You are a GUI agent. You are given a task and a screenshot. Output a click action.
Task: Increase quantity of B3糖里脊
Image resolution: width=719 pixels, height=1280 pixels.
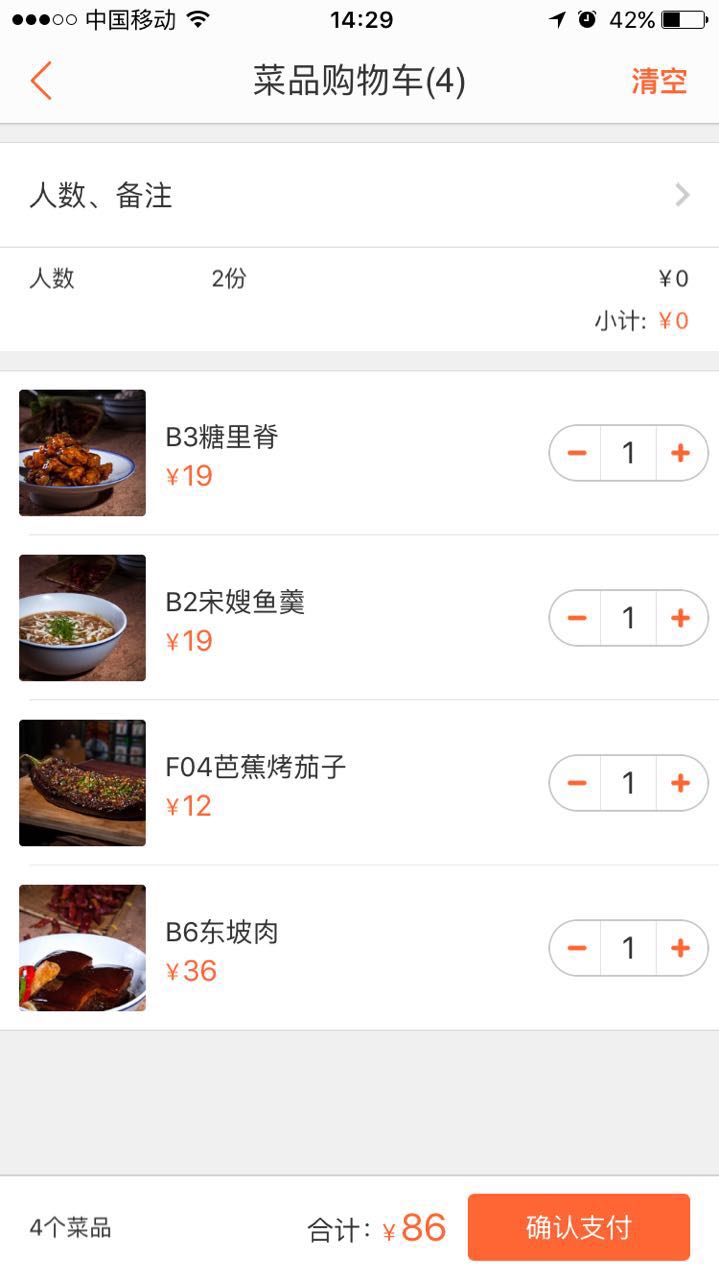[x=681, y=453]
